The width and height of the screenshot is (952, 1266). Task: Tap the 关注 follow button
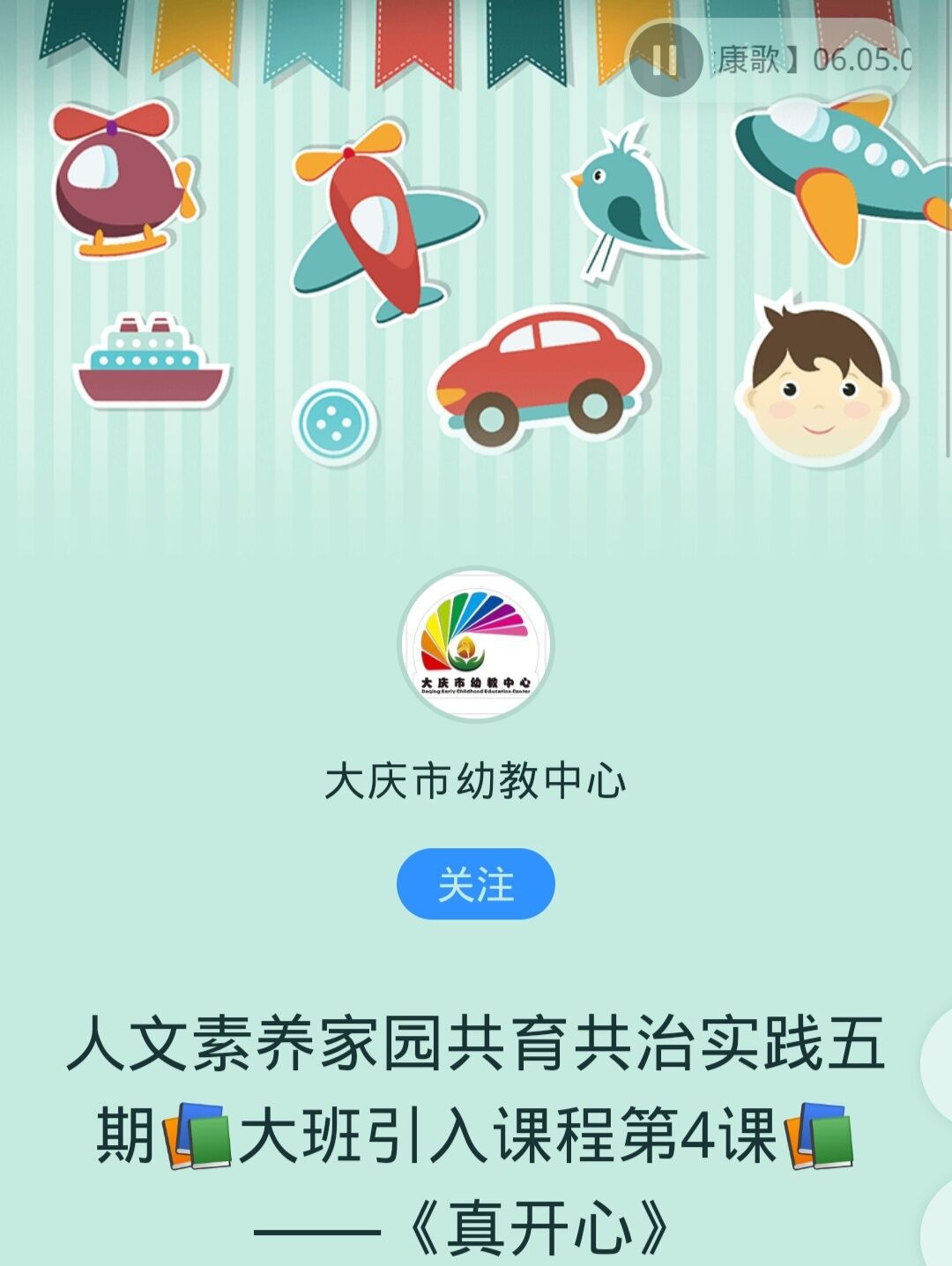[x=475, y=883]
